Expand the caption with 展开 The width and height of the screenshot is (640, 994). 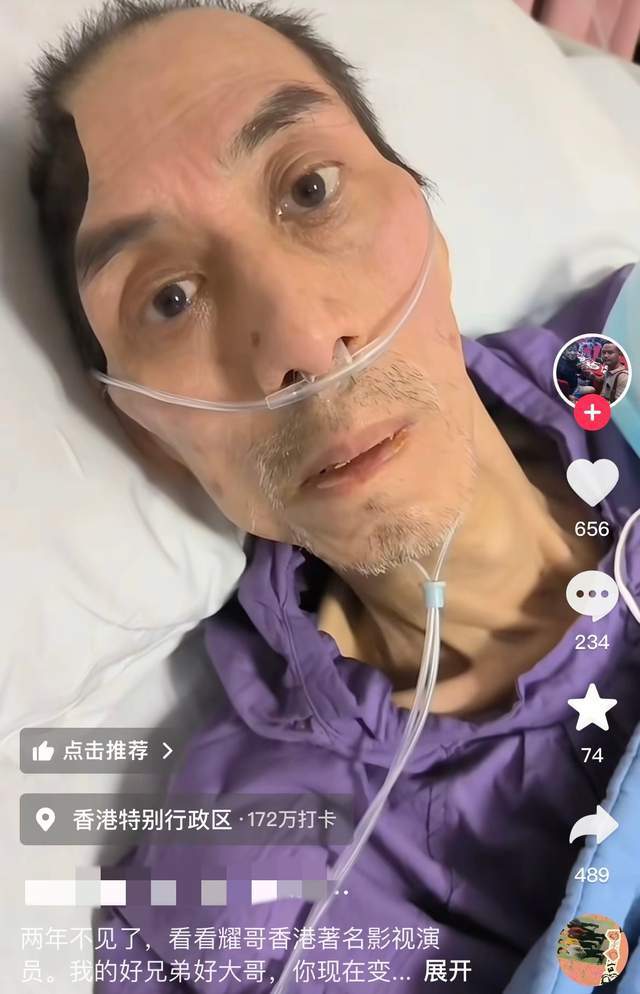click(447, 970)
